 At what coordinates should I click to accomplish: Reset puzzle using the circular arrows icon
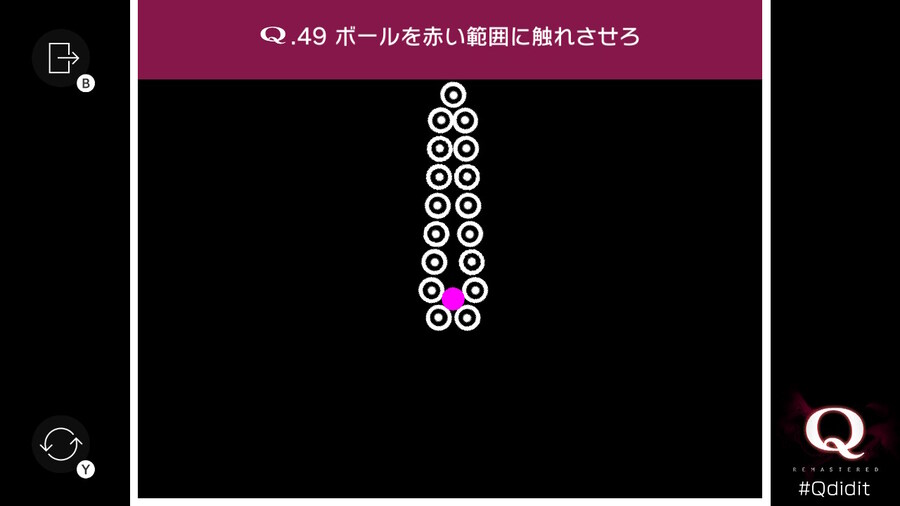click(61, 443)
